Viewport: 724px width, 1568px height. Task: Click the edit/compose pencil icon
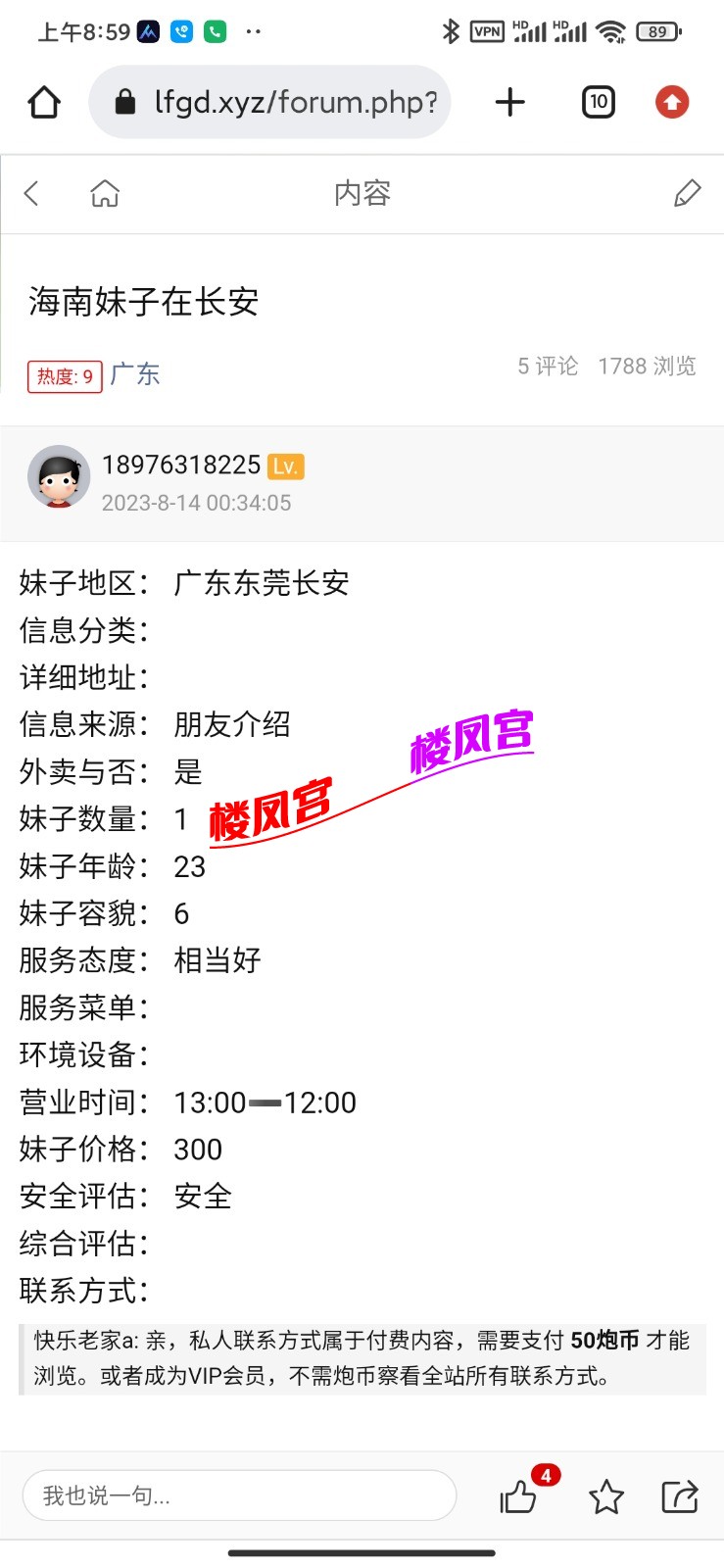(x=689, y=193)
